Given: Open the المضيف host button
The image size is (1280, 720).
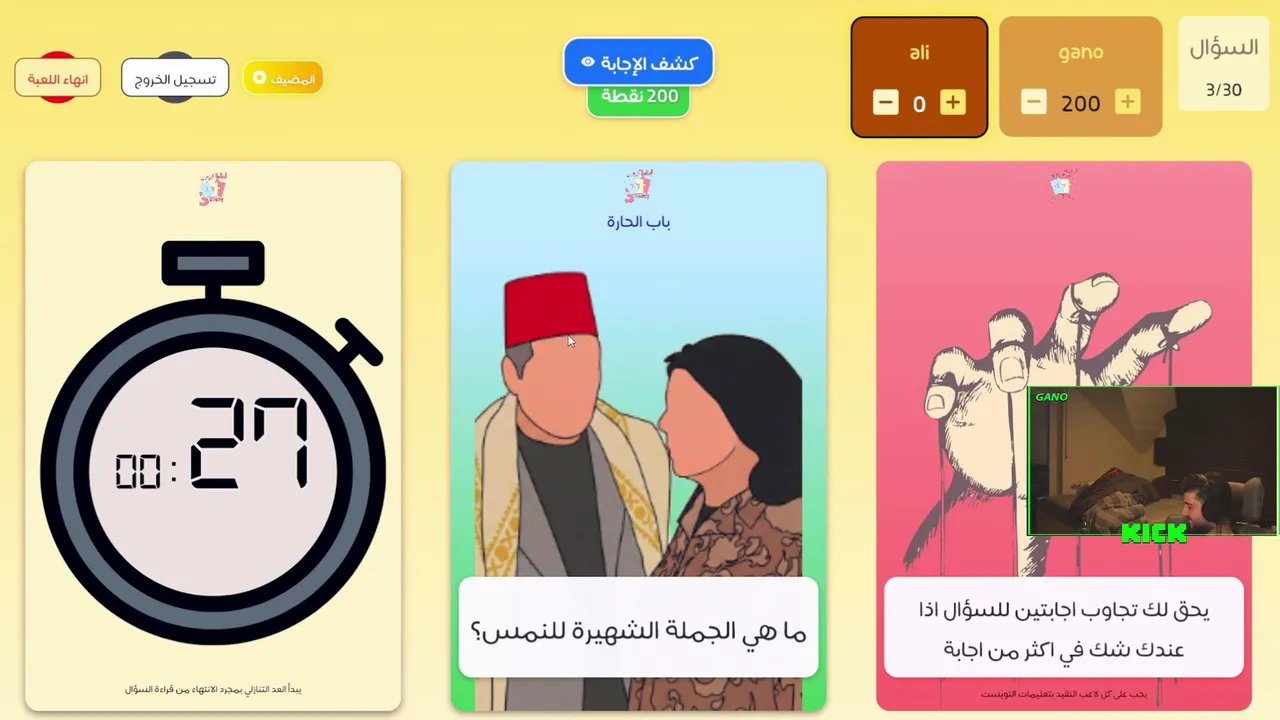Looking at the screenshot, I should pyautogui.click(x=283, y=79).
